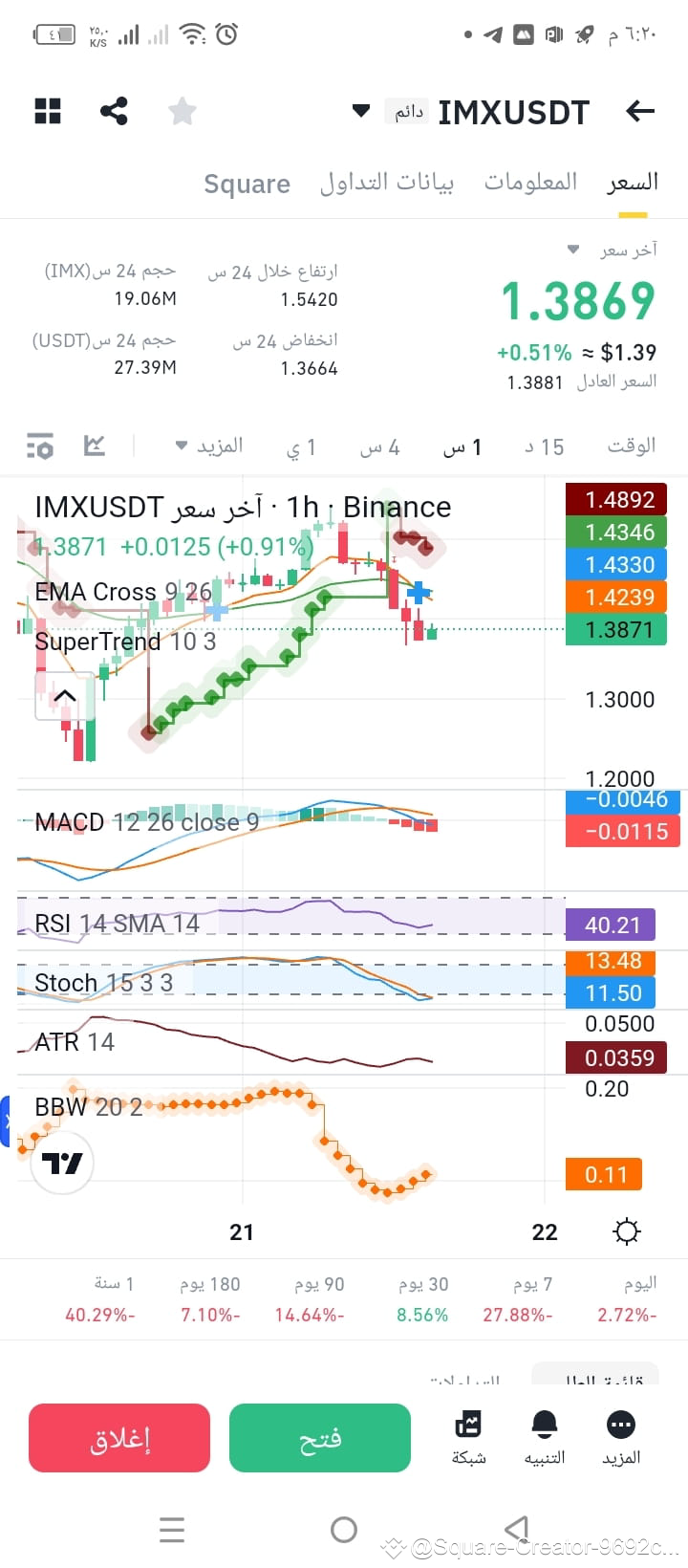
Task: Open the apps grid icon at top left
Action: 48,111
